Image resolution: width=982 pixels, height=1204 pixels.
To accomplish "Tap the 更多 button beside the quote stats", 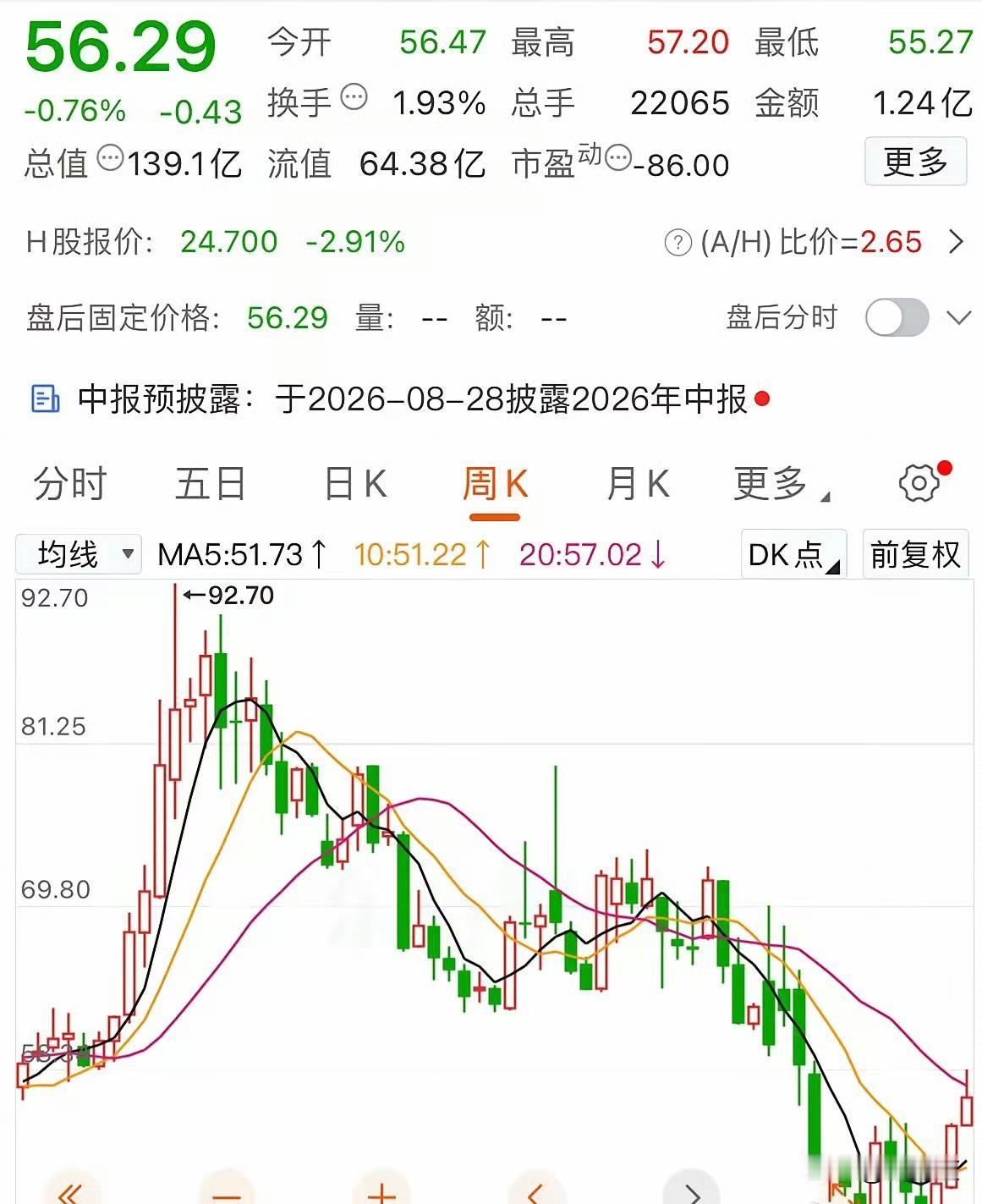I will tap(915, 161).
